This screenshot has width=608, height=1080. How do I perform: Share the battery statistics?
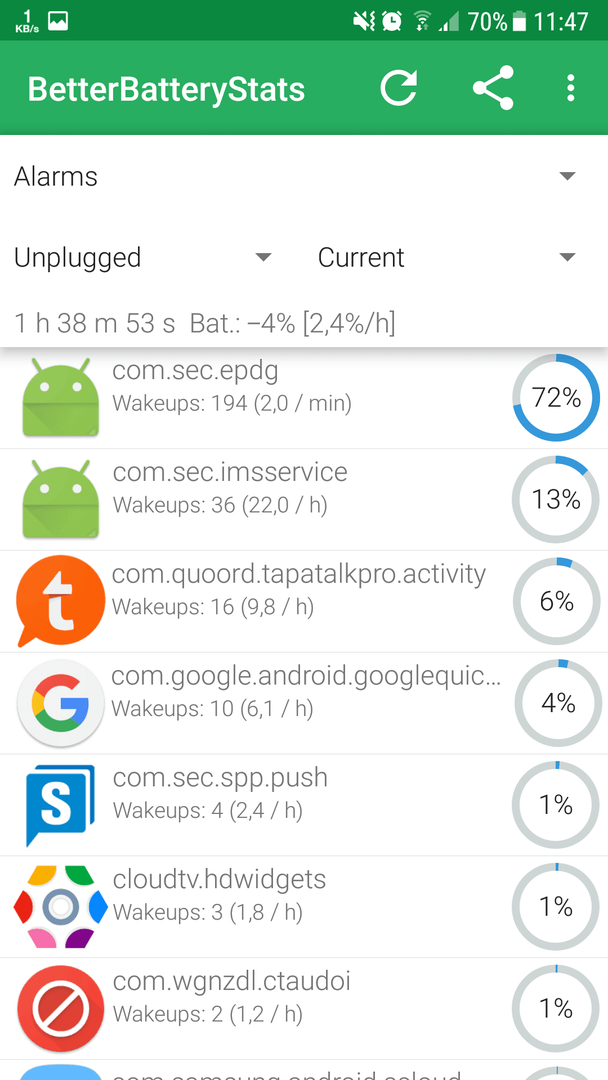(493, 88)
